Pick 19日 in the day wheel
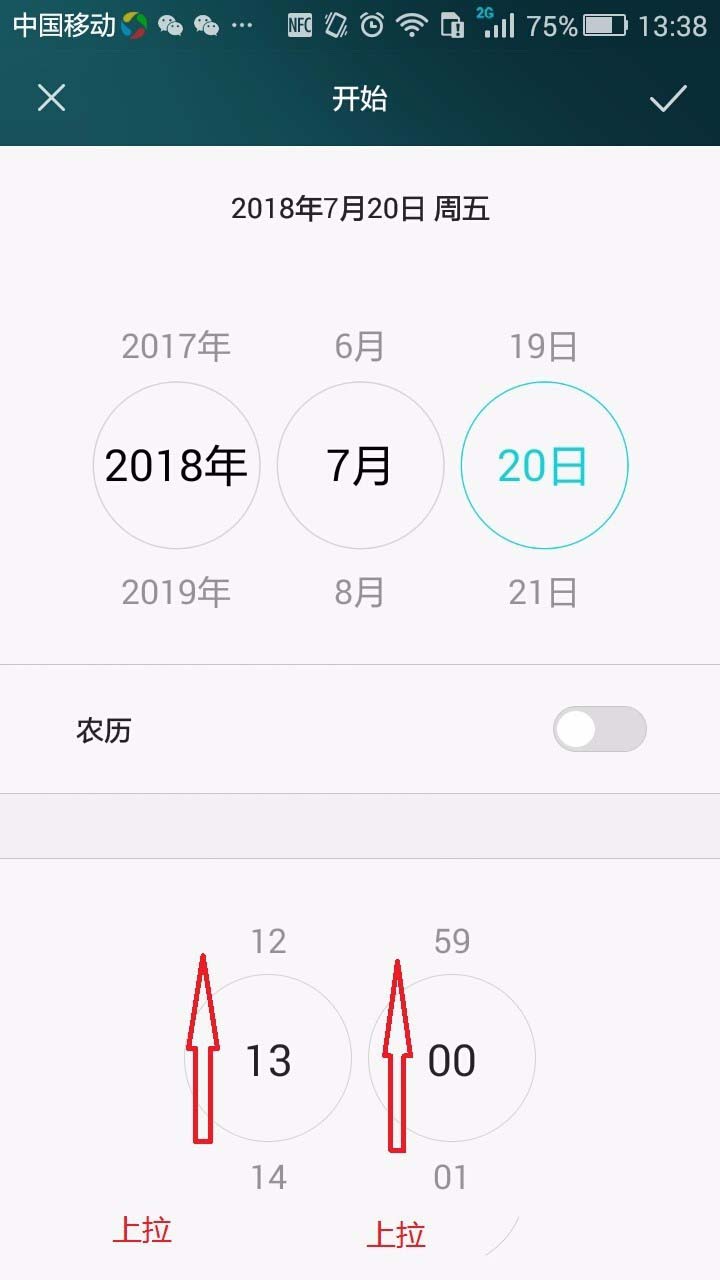720x1280 pixels. 543,346
